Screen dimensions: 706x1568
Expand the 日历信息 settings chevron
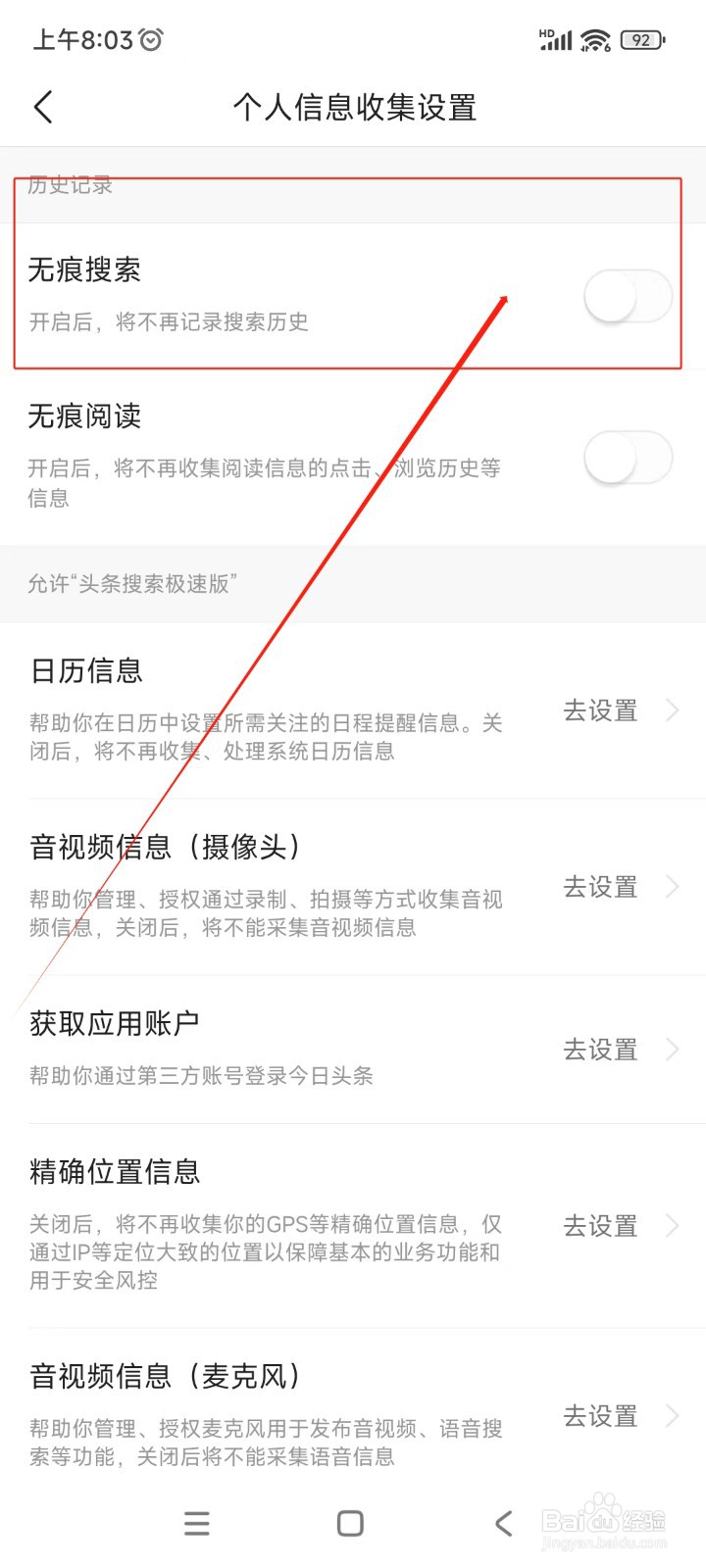[673, 710]
